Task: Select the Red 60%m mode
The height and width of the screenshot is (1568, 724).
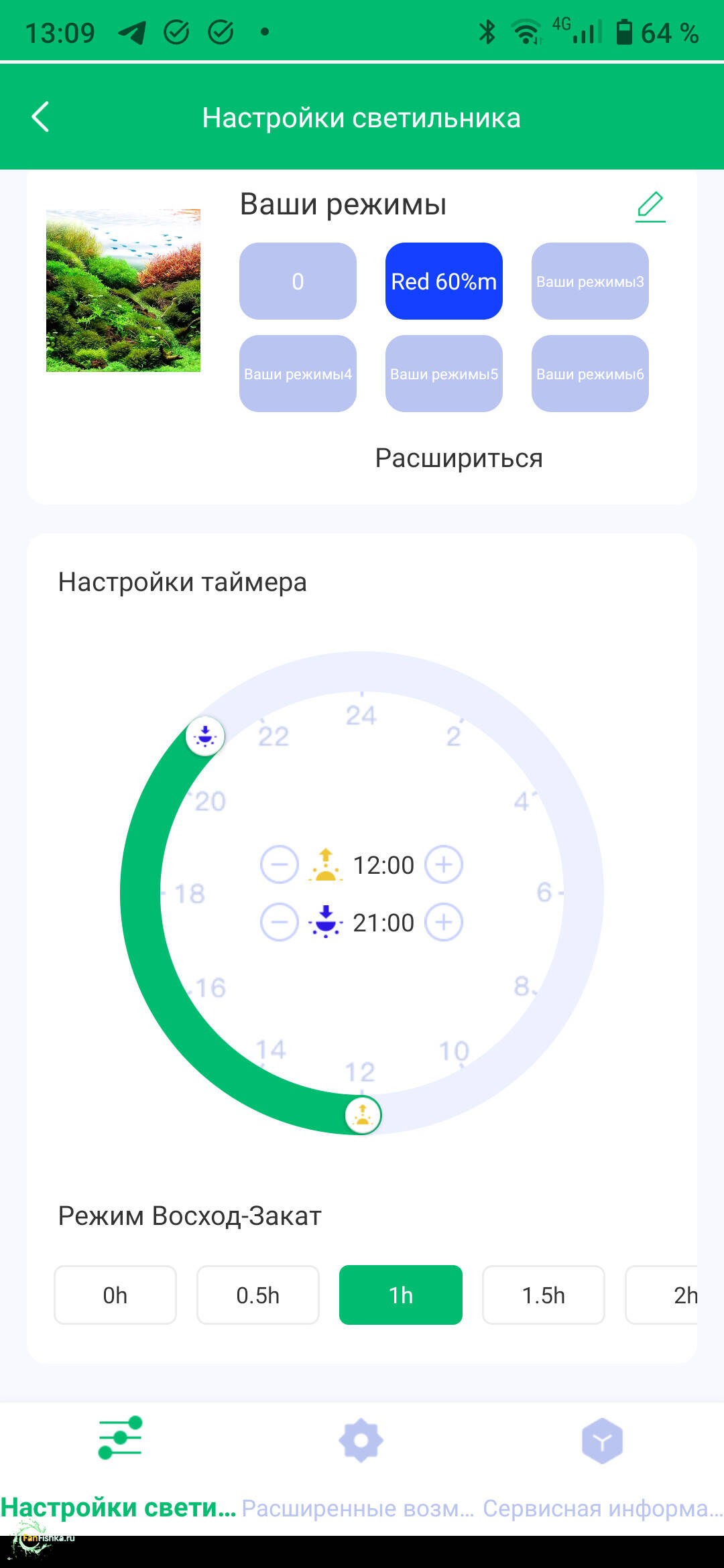Action: point(444,281)
